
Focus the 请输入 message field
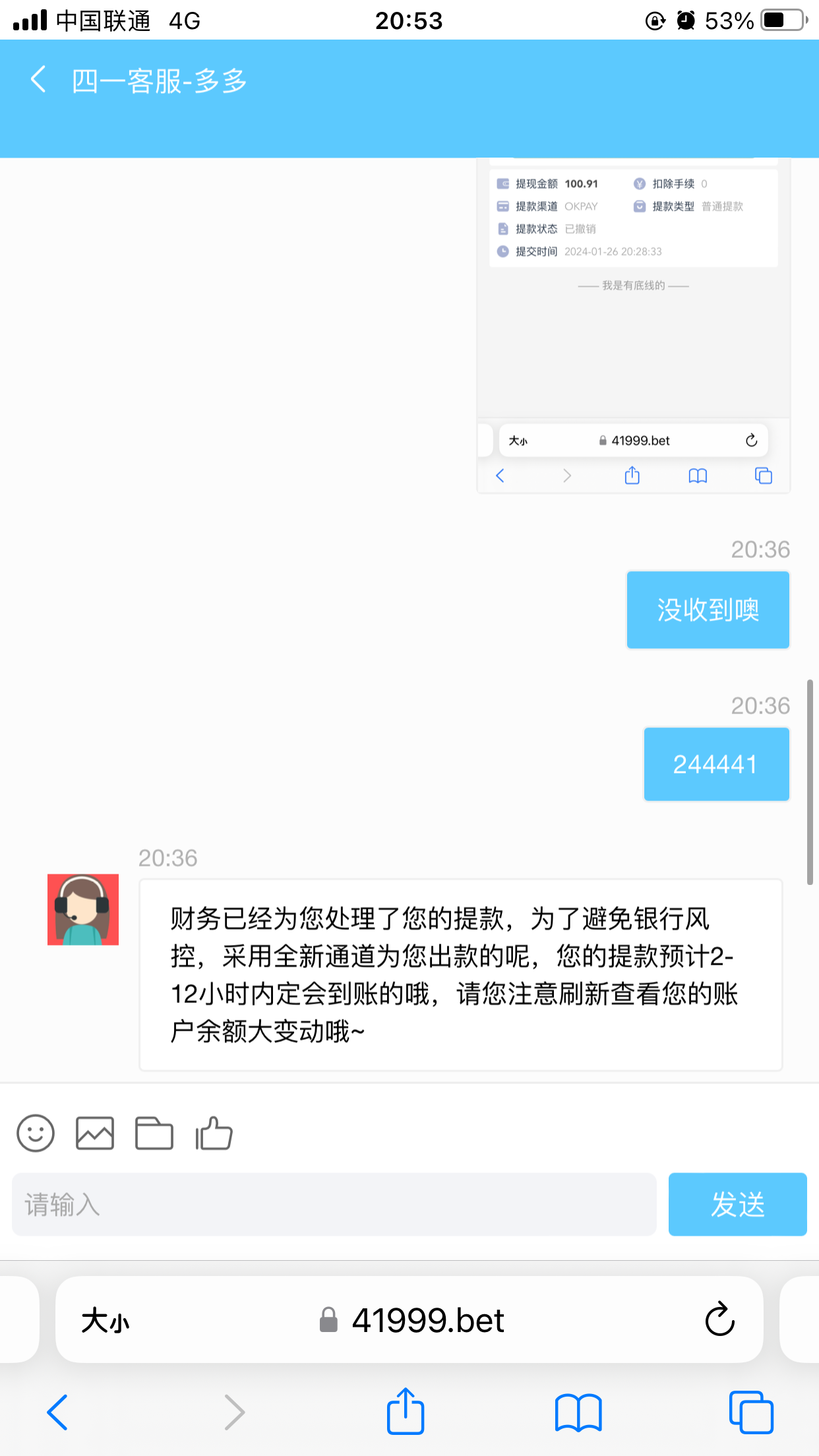(x=334, y=1204)
